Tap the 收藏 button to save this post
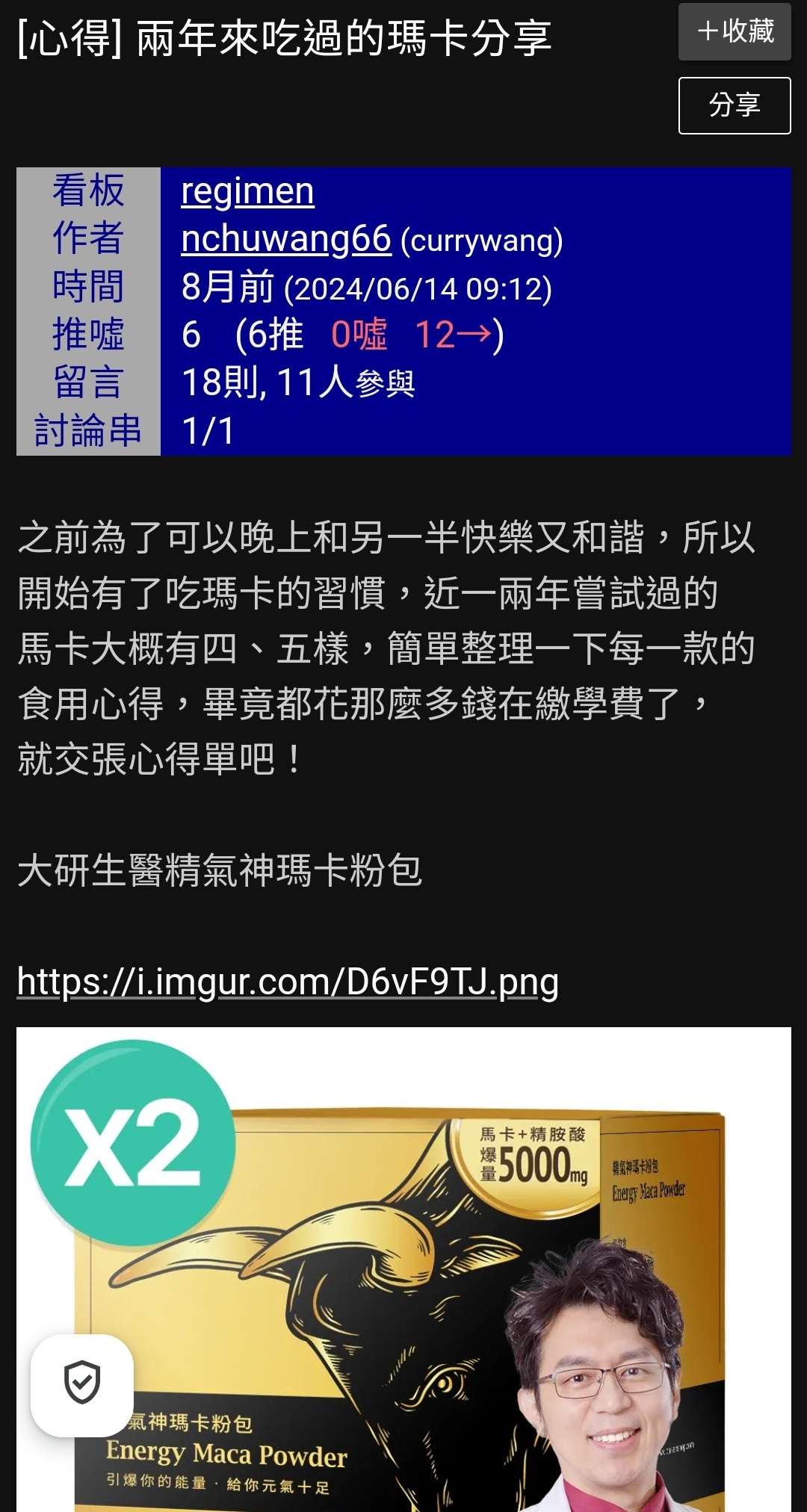Screen dimensions: 807x1512 coord(734,32)
